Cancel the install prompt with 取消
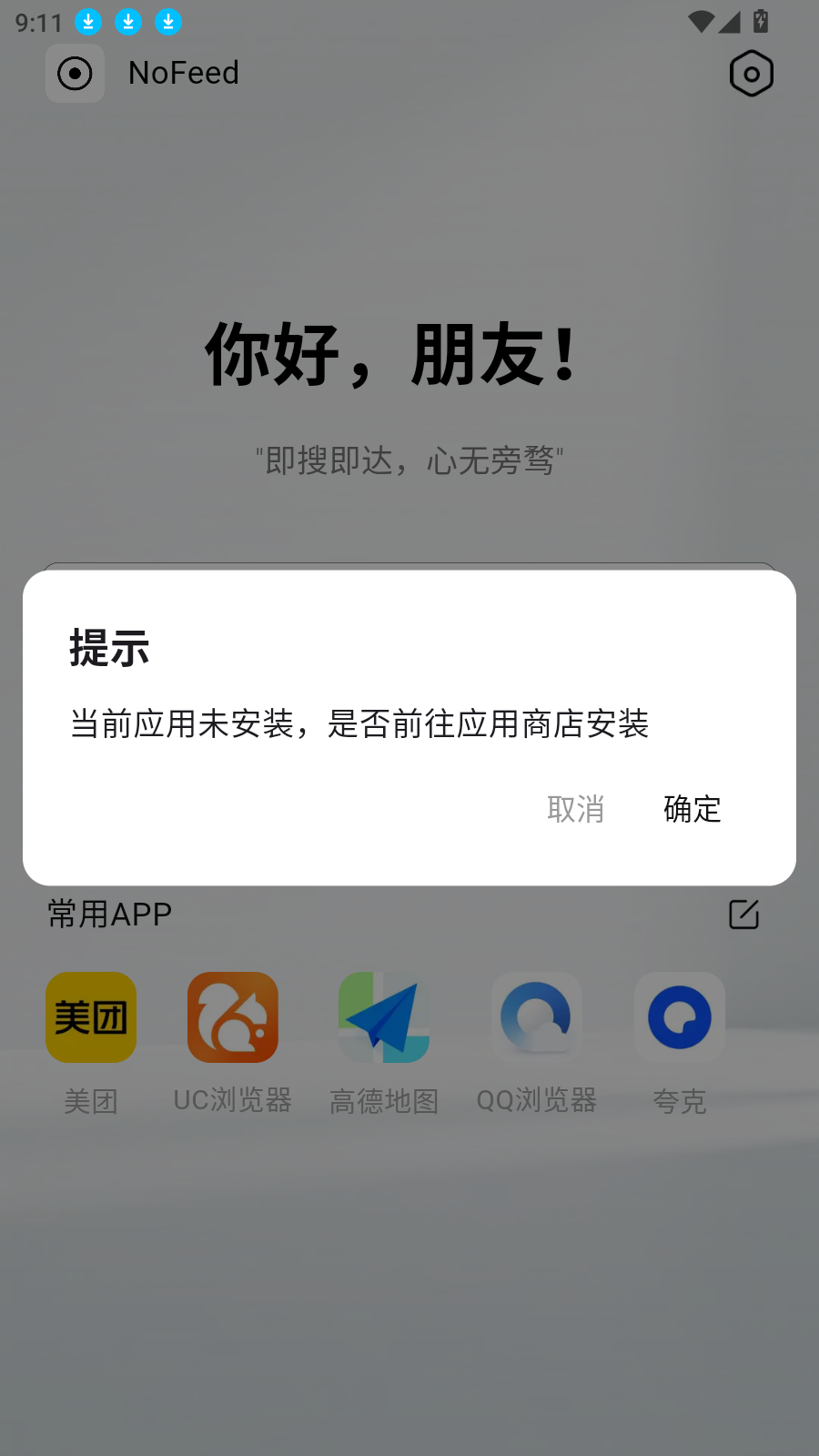The image size is (819, 1456). 575,809
